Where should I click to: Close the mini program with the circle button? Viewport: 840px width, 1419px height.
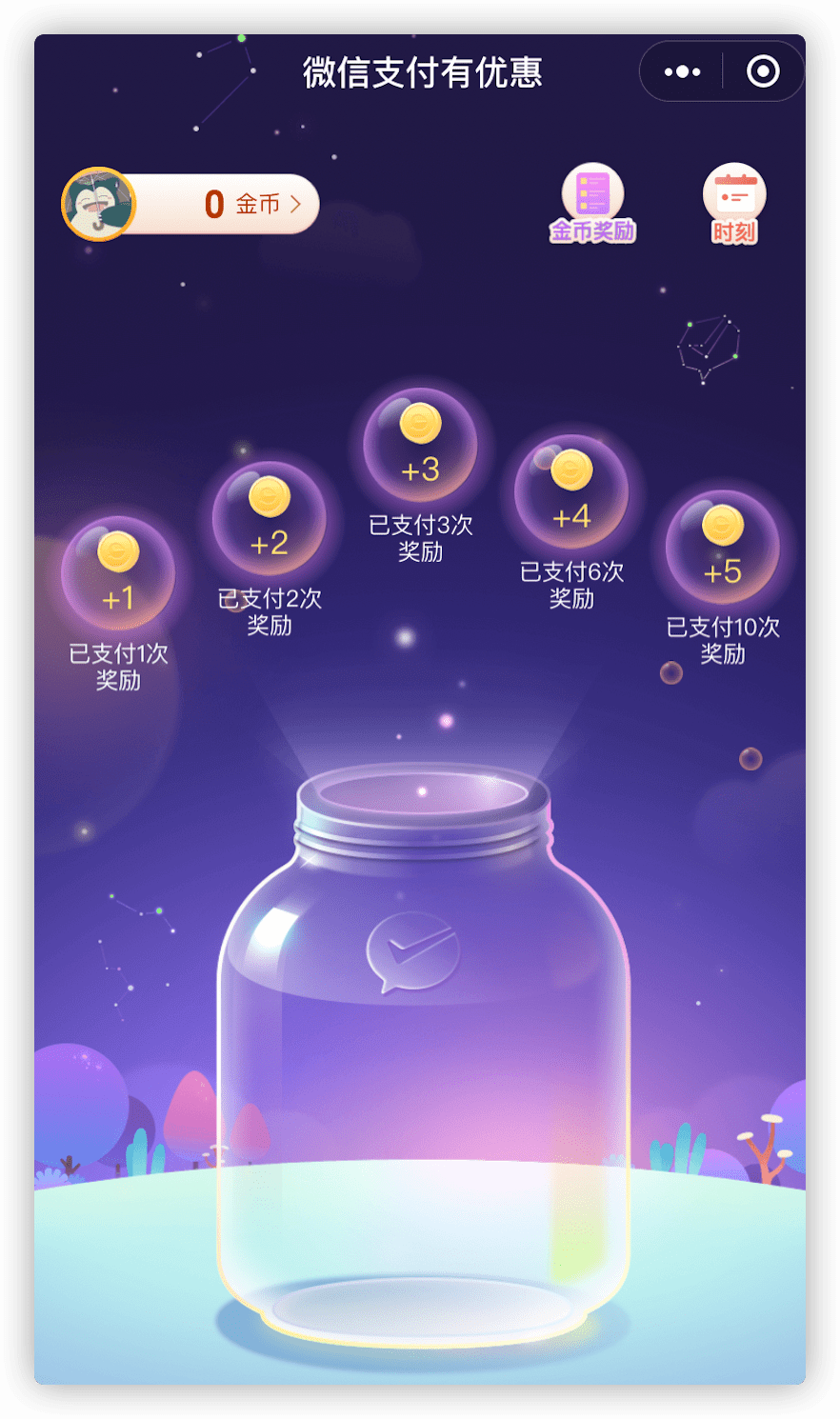763,71
